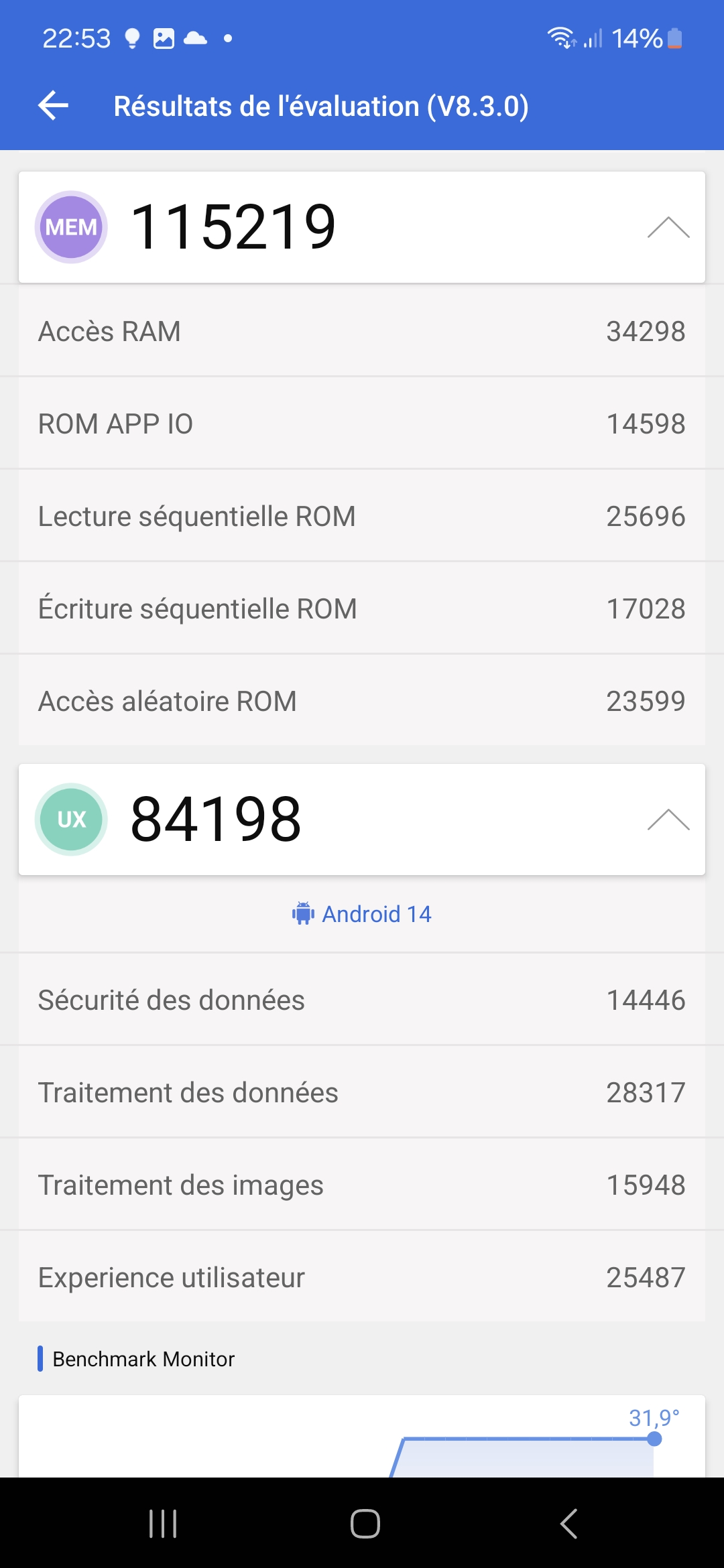The height and width of the screenshot is (1568, 724).
Task: Tap the system back button
Action: [568, 1523]
